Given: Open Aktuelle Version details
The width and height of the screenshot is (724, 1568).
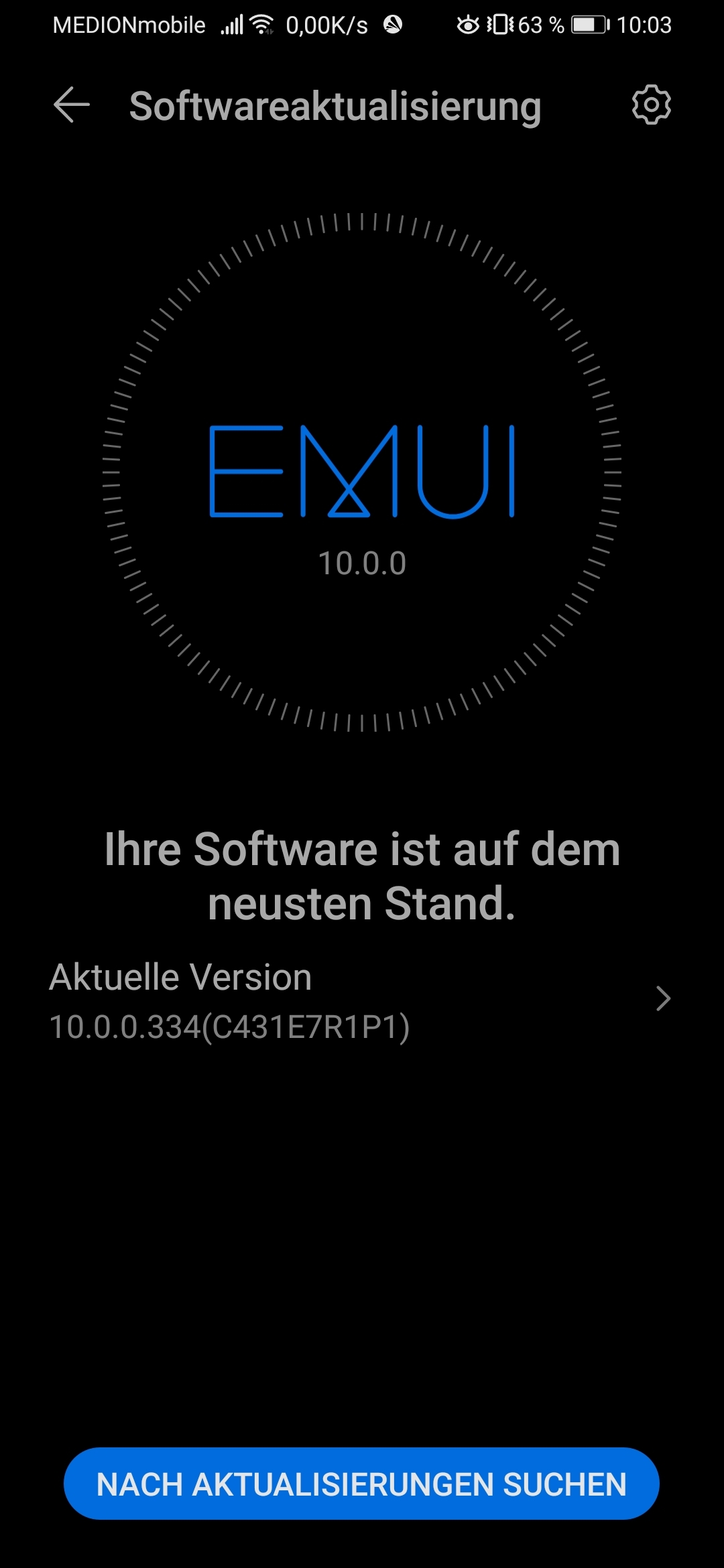Looking at the screenshot, I should (362, 1000).
